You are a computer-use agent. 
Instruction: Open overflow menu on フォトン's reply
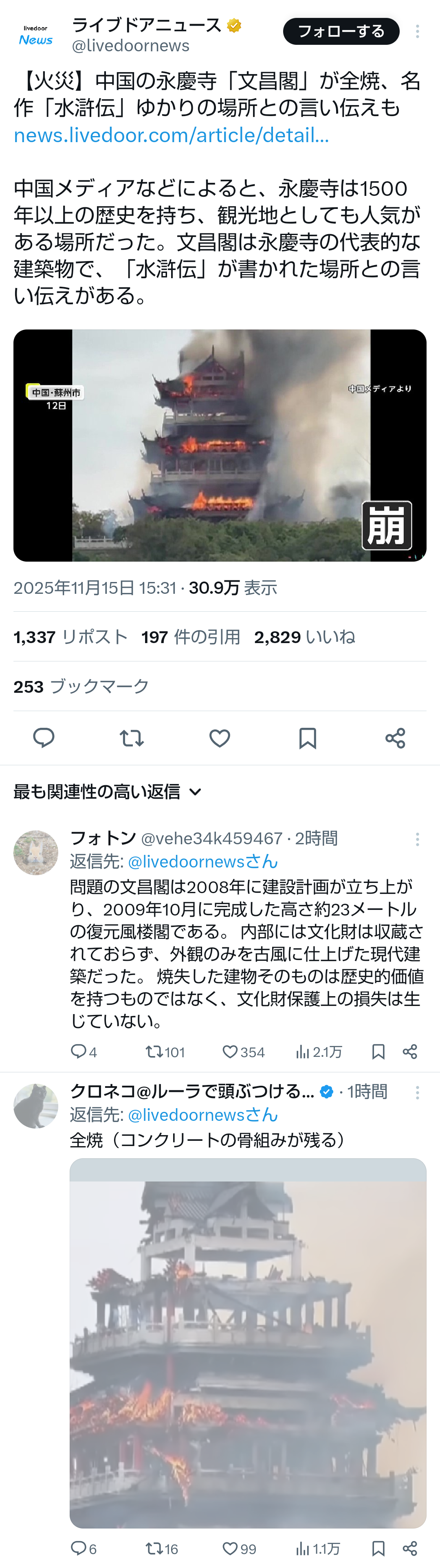(x=418, y=840)
